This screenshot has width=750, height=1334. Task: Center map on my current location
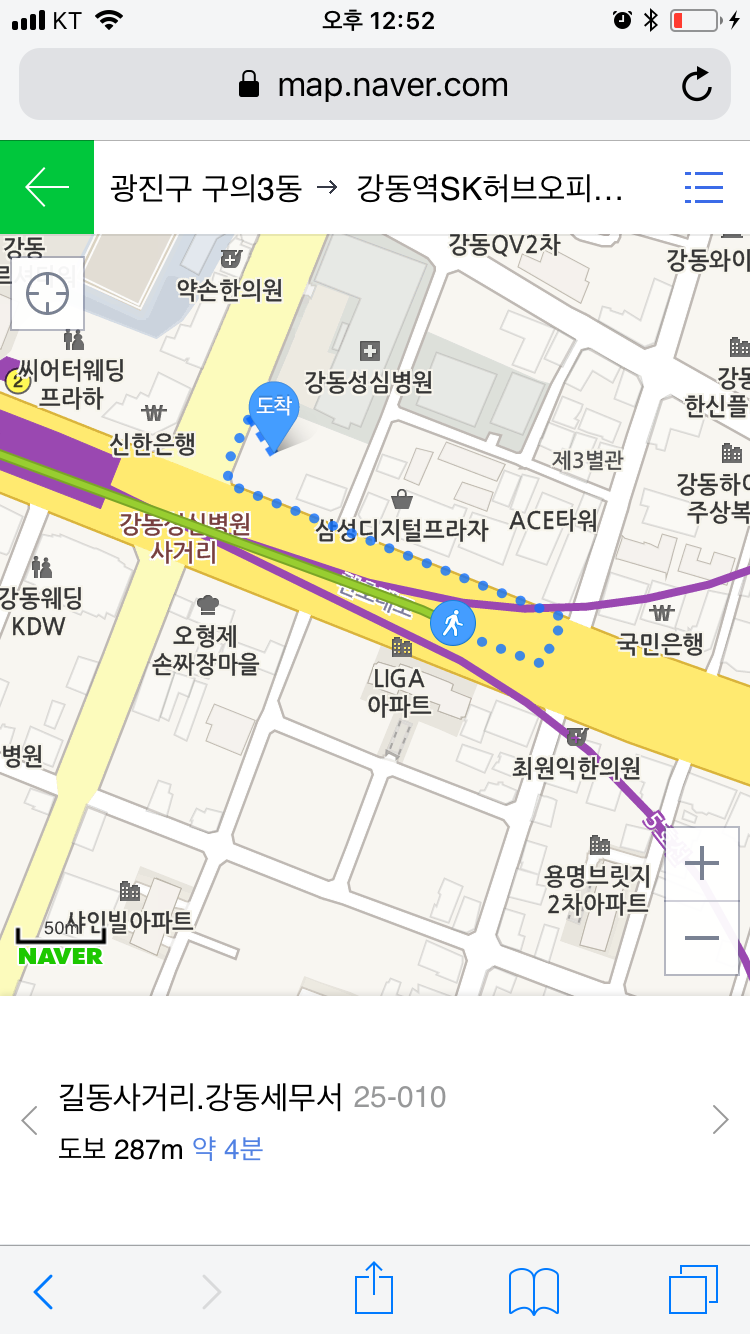[47, 293]
